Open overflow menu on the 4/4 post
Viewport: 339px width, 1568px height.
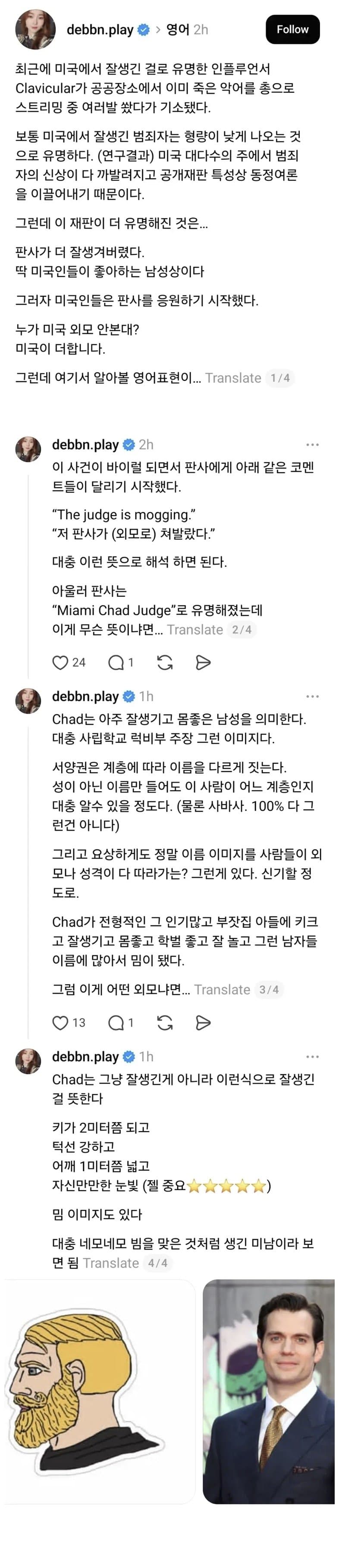coord(312,1057)
